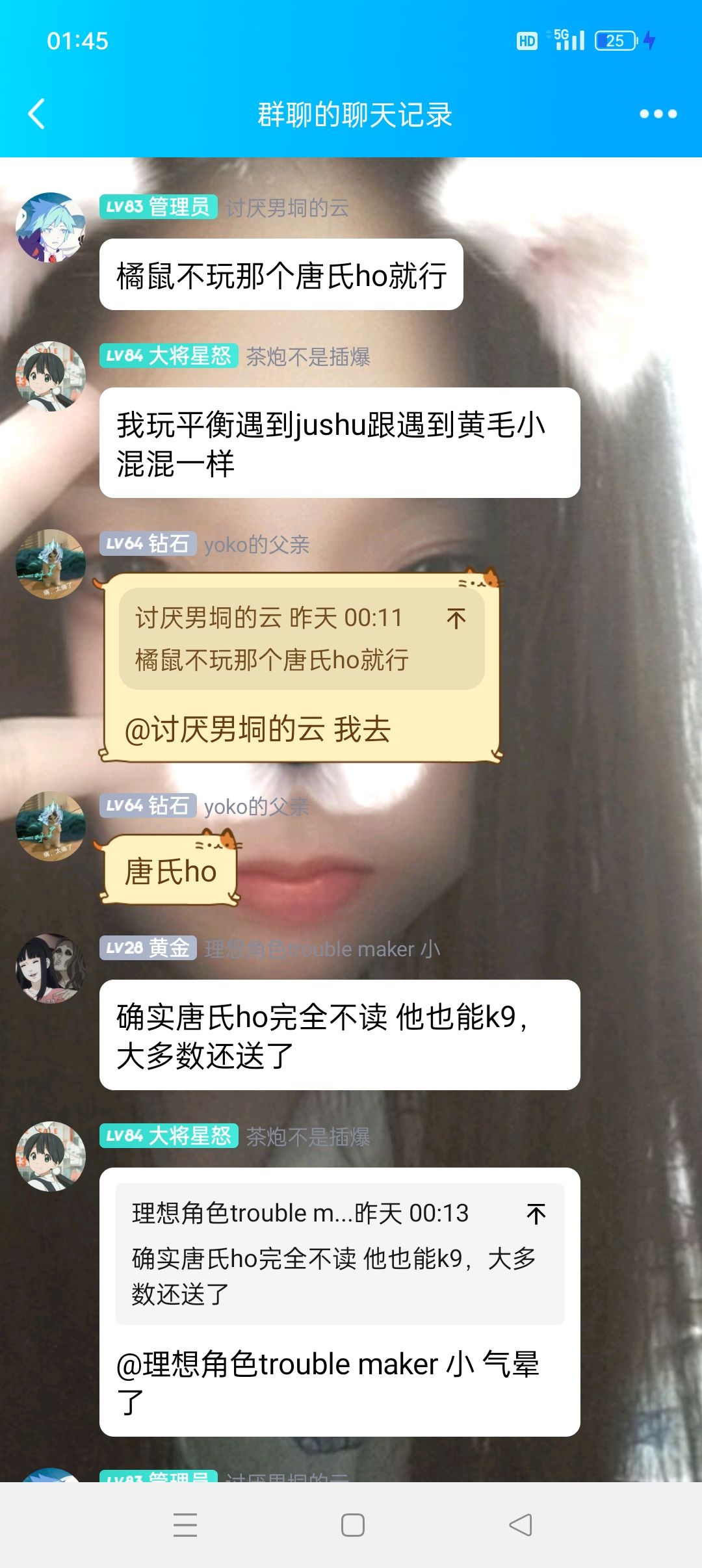Open the three-dot overflow menu
The image size is (702, 1568).
coord(658,114)
